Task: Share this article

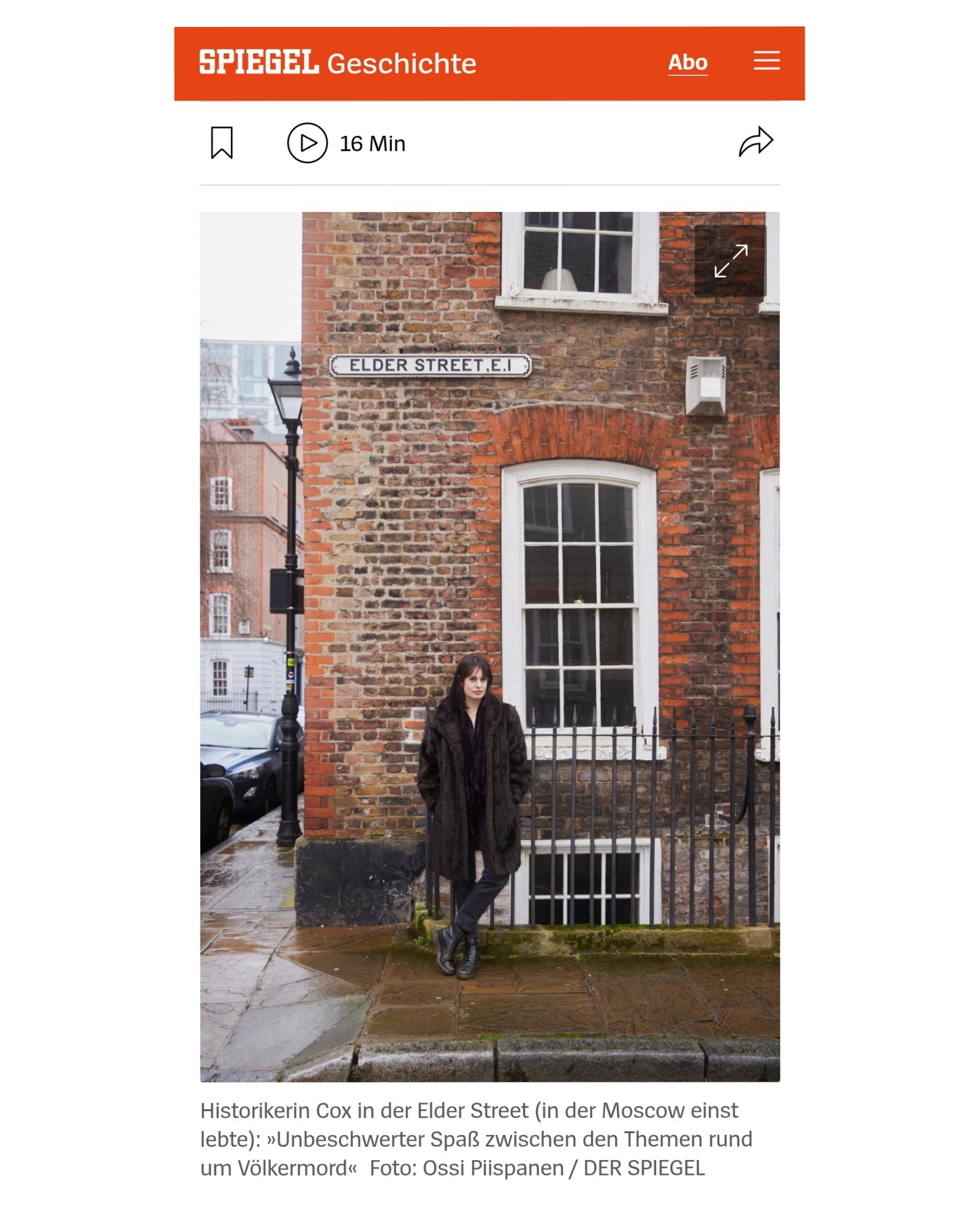Action: [755, 142]
